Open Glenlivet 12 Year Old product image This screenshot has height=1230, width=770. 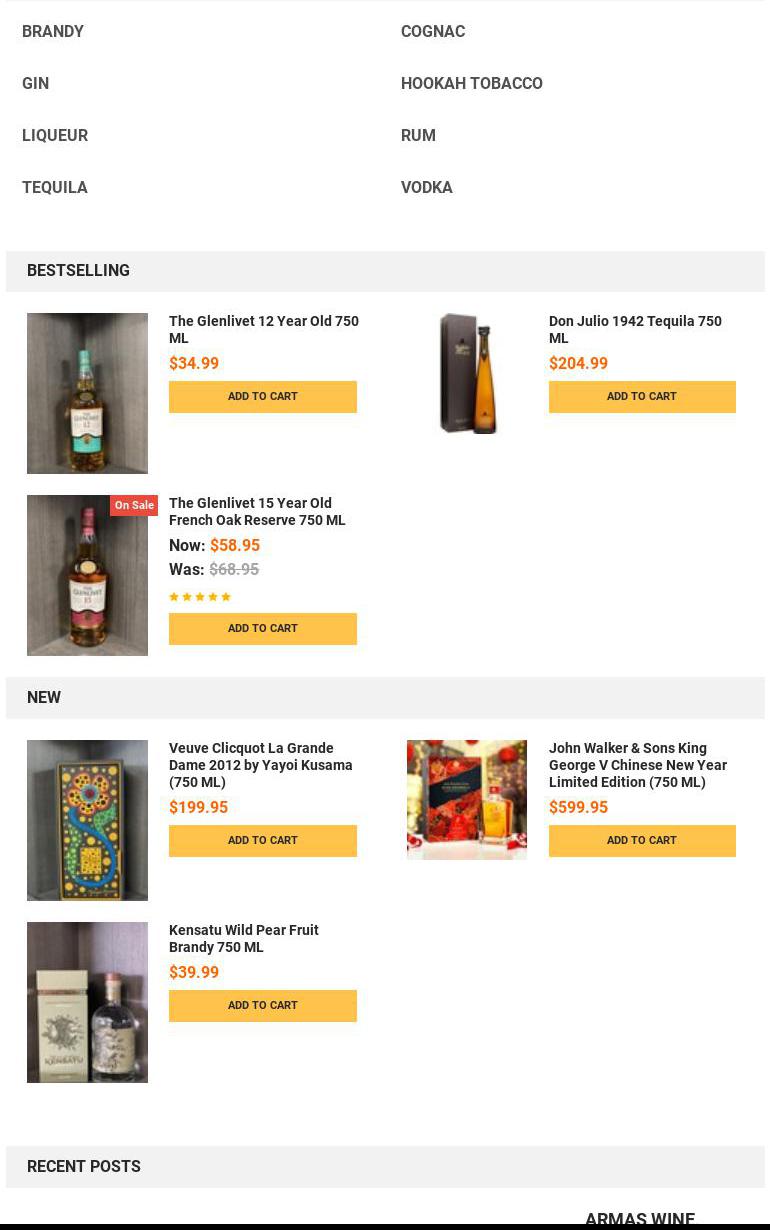87,393
